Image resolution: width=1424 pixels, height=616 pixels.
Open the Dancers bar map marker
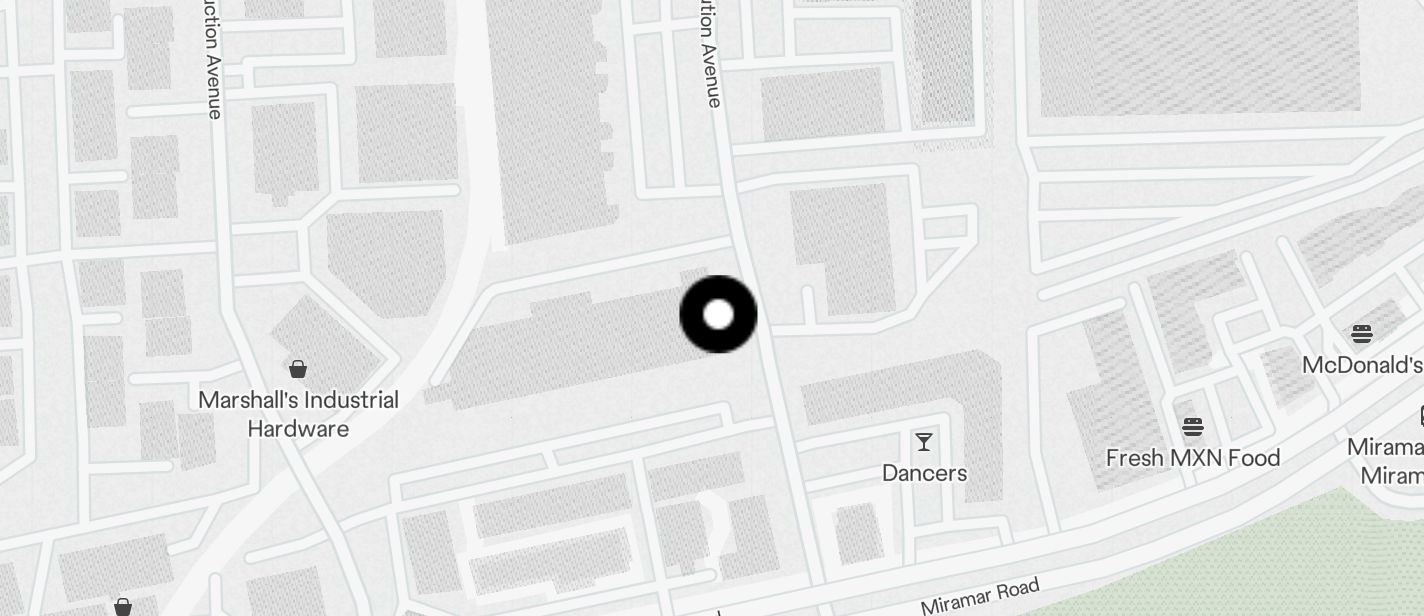(x=924, y=442)
